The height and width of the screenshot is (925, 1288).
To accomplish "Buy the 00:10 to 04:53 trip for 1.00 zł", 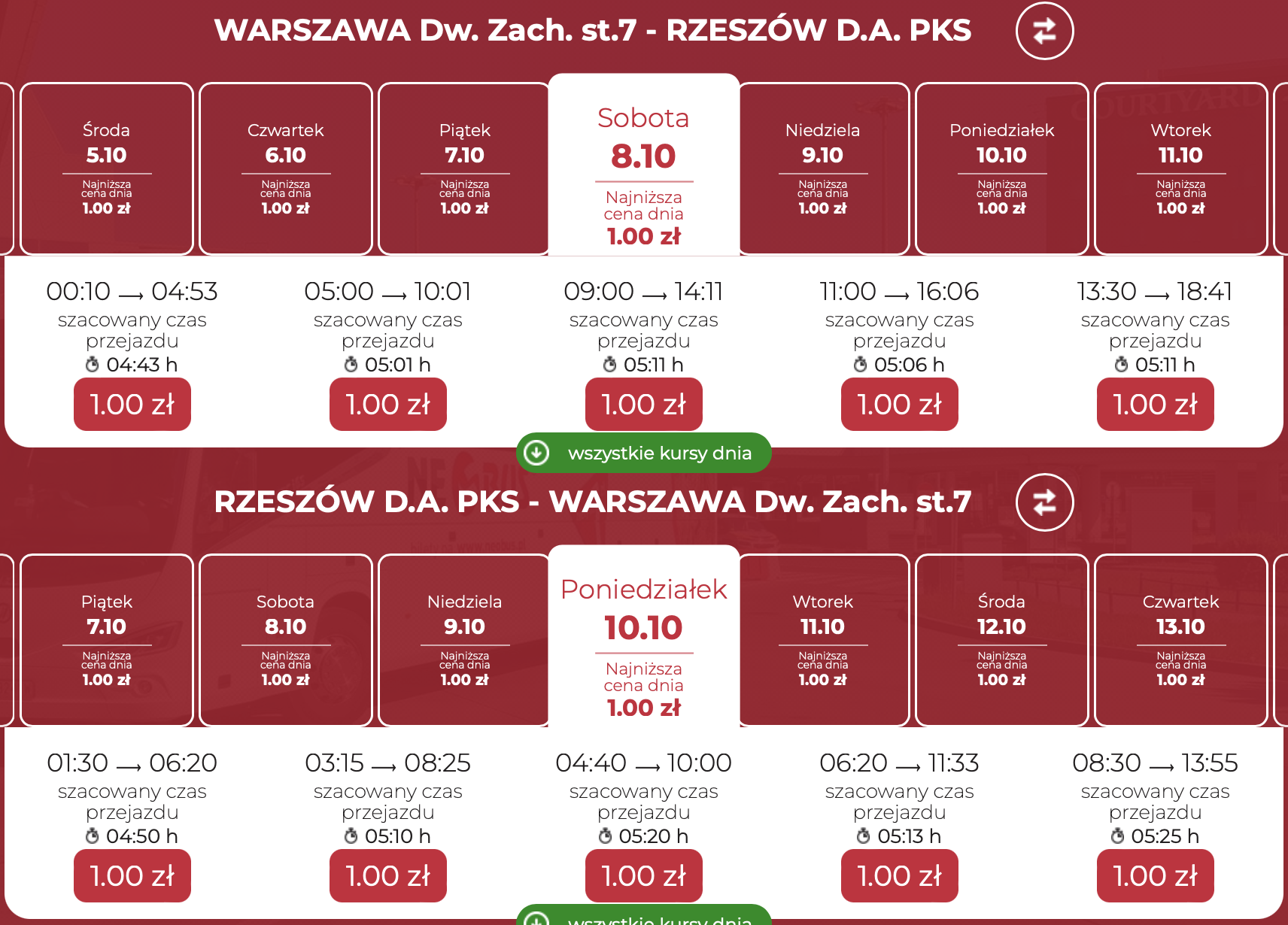I will [132, 405].
